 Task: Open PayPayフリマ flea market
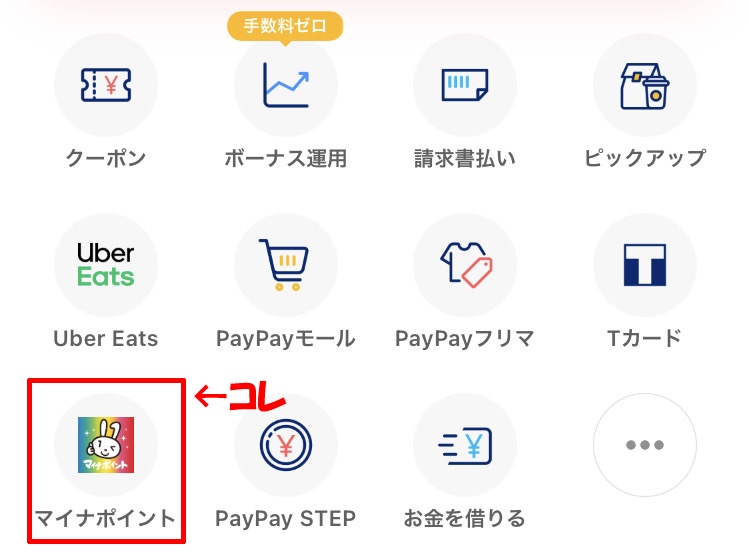[465, 265]
